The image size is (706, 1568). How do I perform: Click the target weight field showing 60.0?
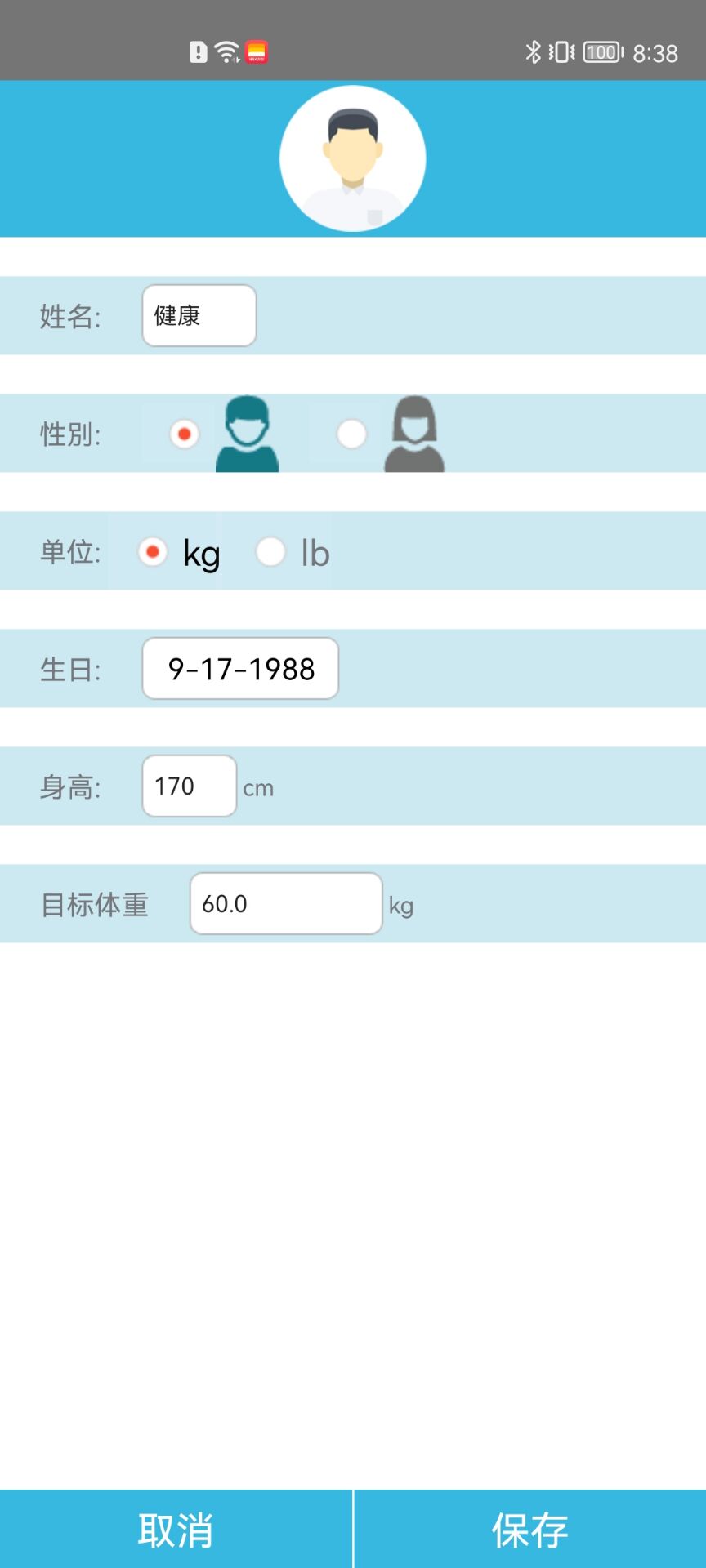click(x=285, y=903)
